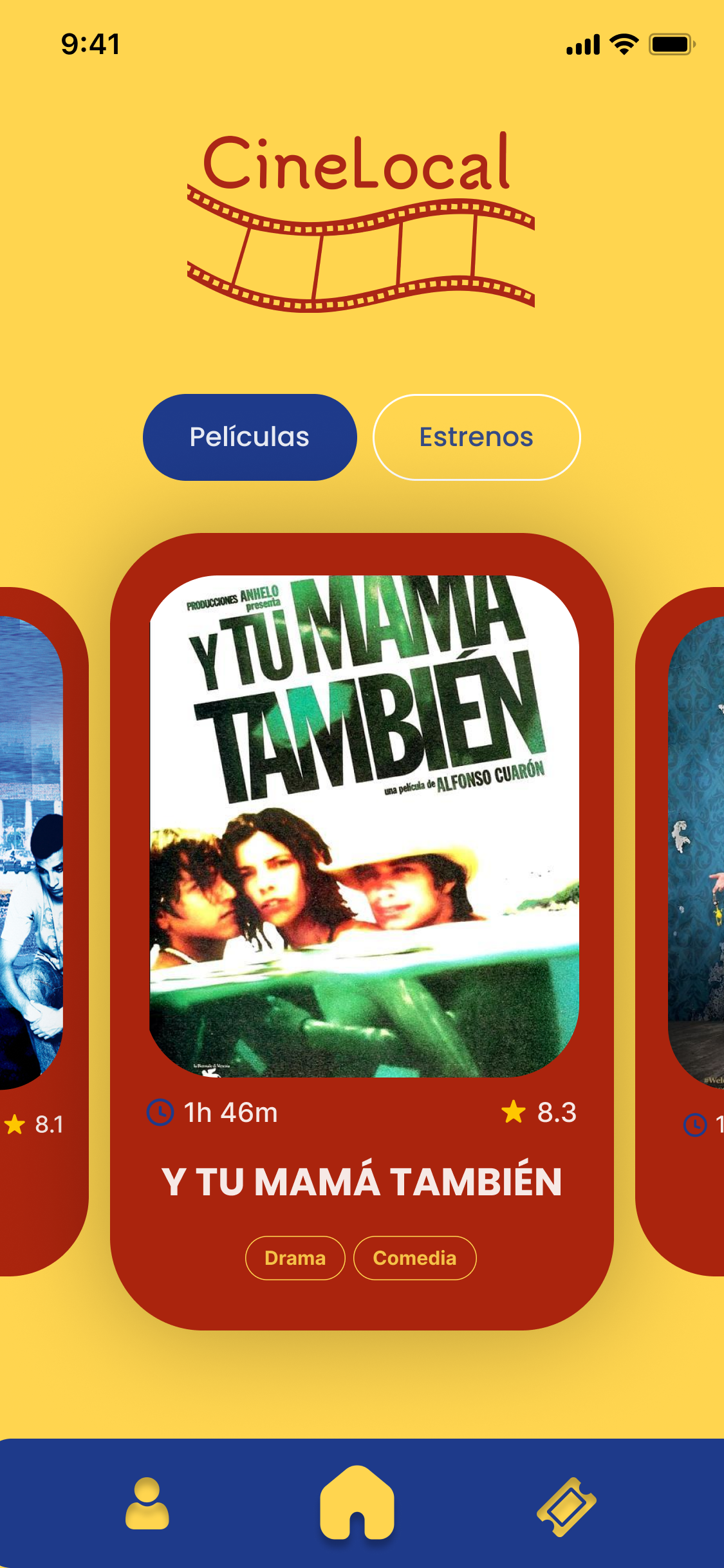This screenshot has width=724, height=1568.
Task: Switch to the Películas tab
Action: tap(250, 437)
